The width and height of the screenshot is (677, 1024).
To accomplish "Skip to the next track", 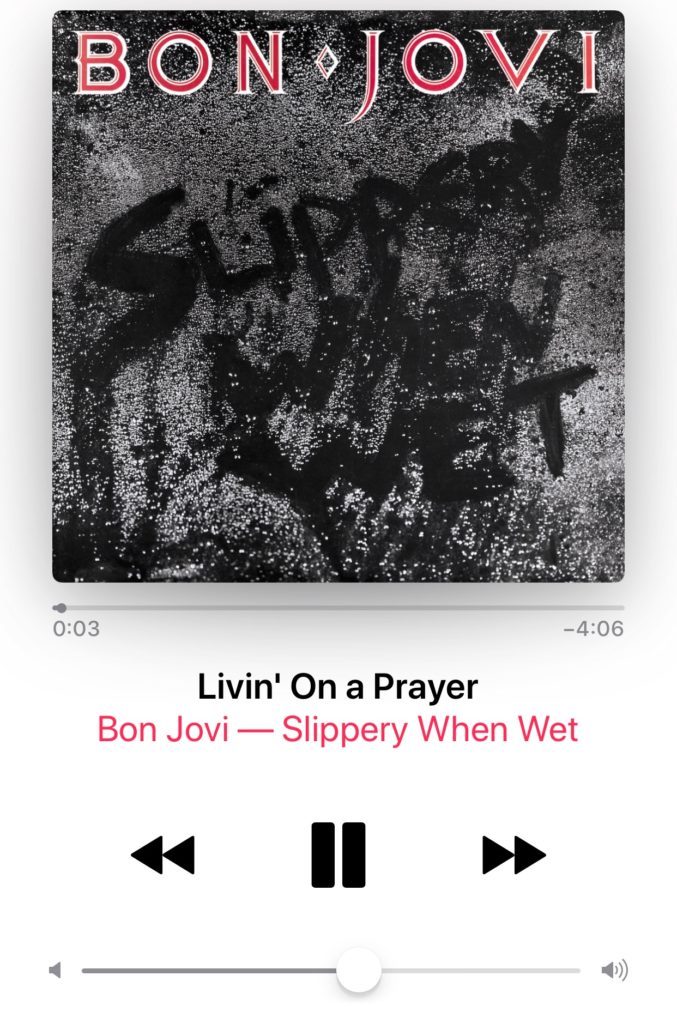I will click(514, 855).
